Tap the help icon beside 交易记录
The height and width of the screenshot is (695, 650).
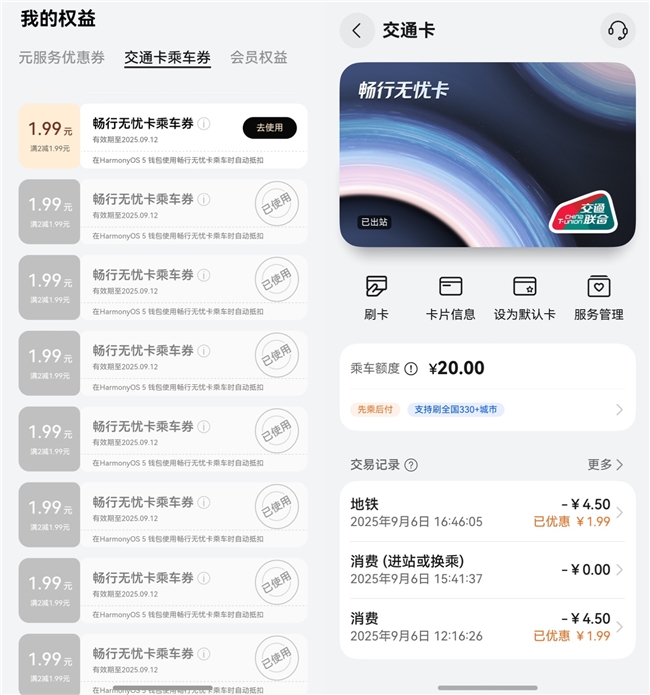(x=411, y=465)
